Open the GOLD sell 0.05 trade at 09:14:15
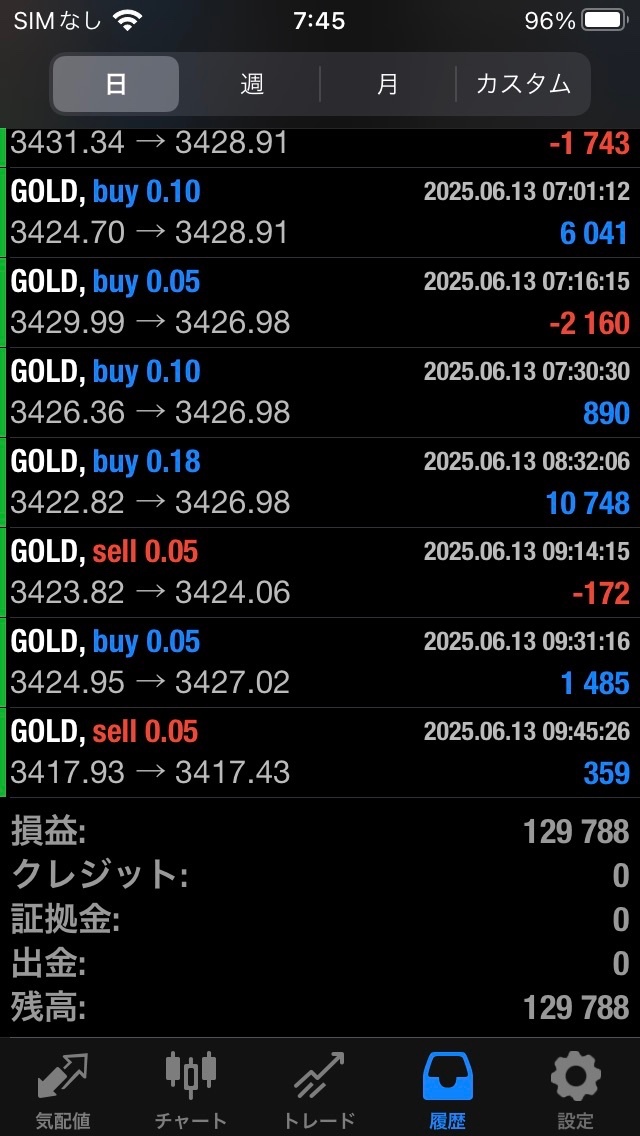Image resolution: width=640 pixels, height=1136 pixels. click(320, 572)
